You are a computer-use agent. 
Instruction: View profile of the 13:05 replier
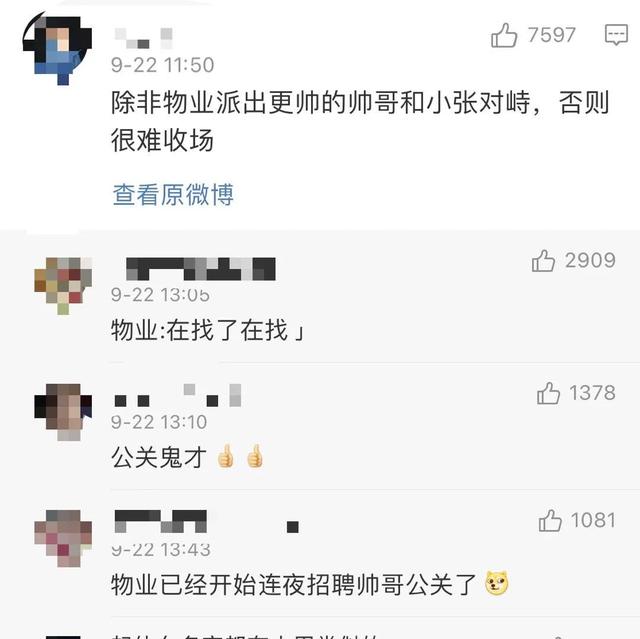[65, 285]
